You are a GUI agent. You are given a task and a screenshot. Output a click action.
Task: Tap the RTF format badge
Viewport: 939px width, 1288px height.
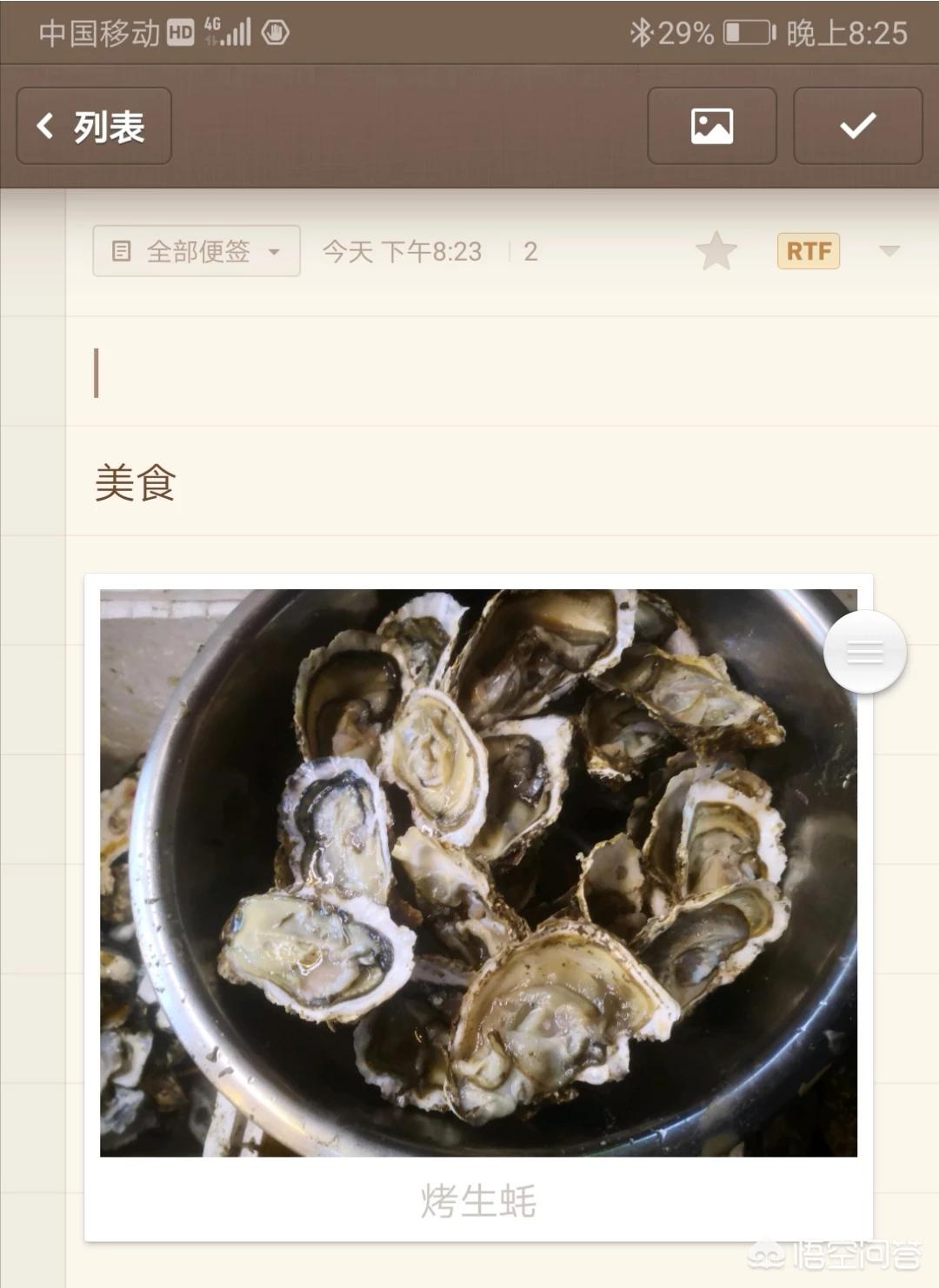click(x=808, y=251)
